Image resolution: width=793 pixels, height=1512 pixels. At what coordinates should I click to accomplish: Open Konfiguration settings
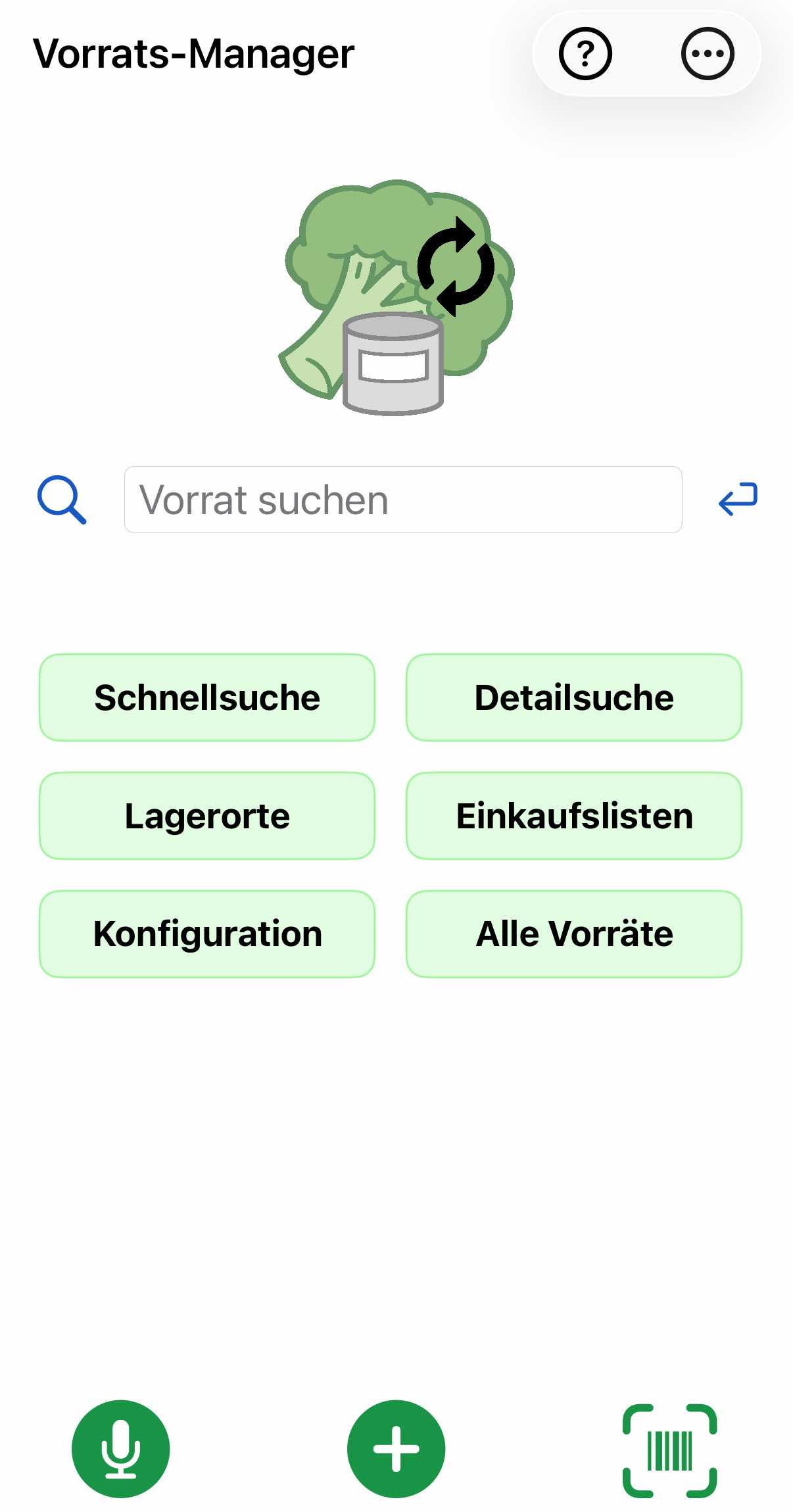coord(207,934)
